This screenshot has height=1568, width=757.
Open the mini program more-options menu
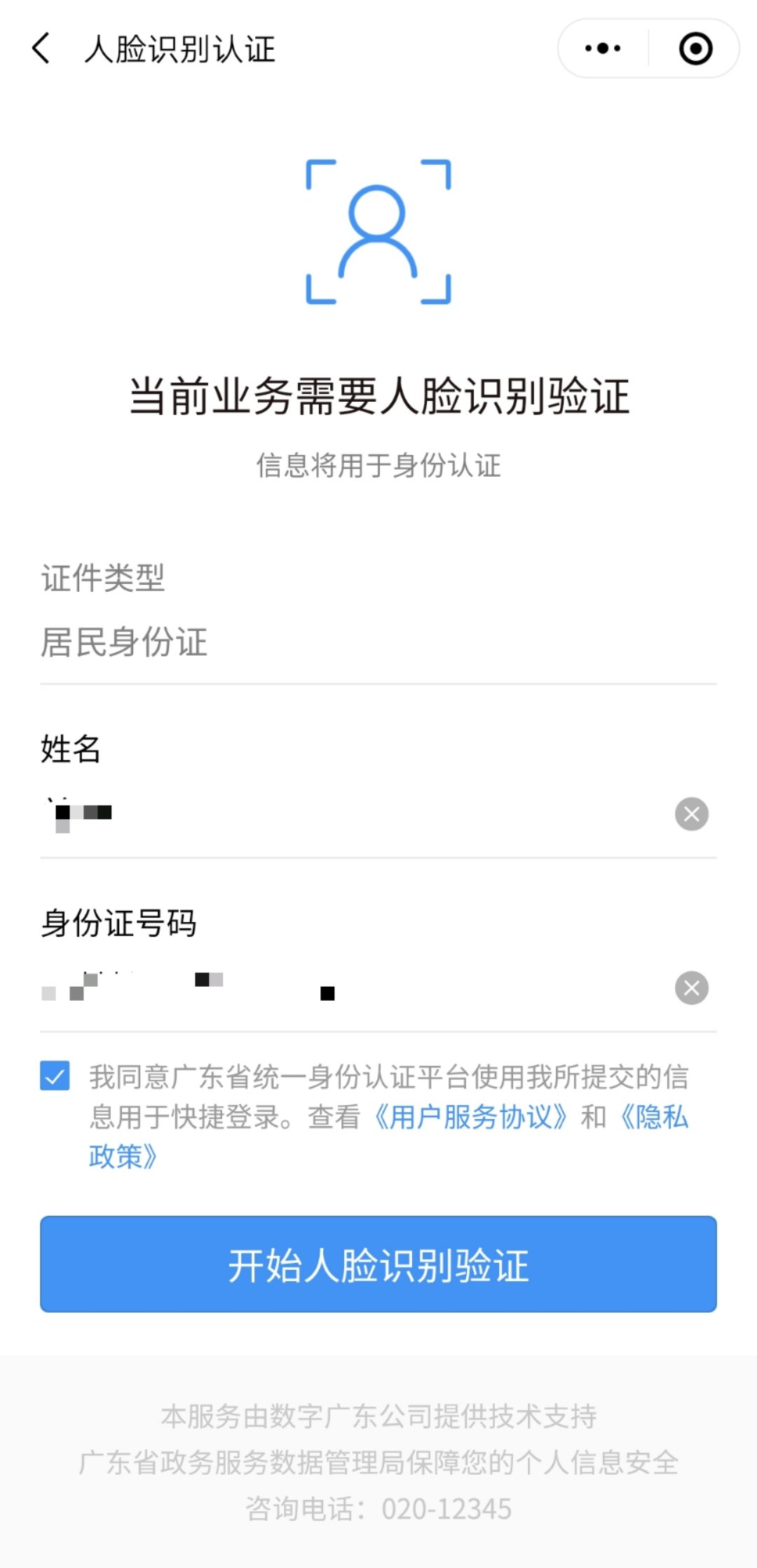[x=603, y=48]
